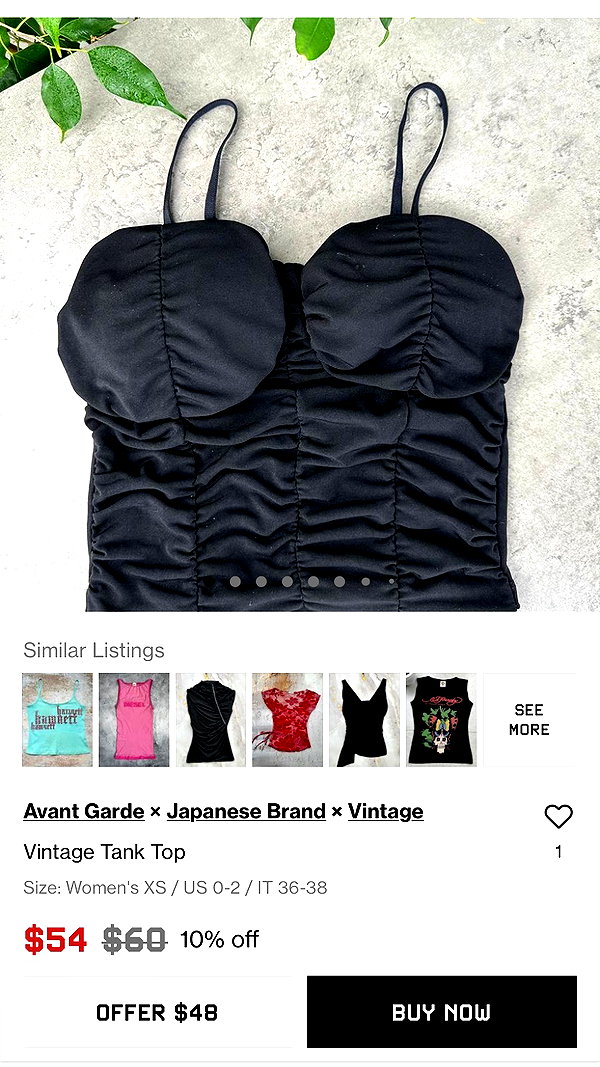Image resolution: width=600 pixels, height=1067 pixels.
Task: Open the Vintage designer link
Action: click(x=386, y=811)
